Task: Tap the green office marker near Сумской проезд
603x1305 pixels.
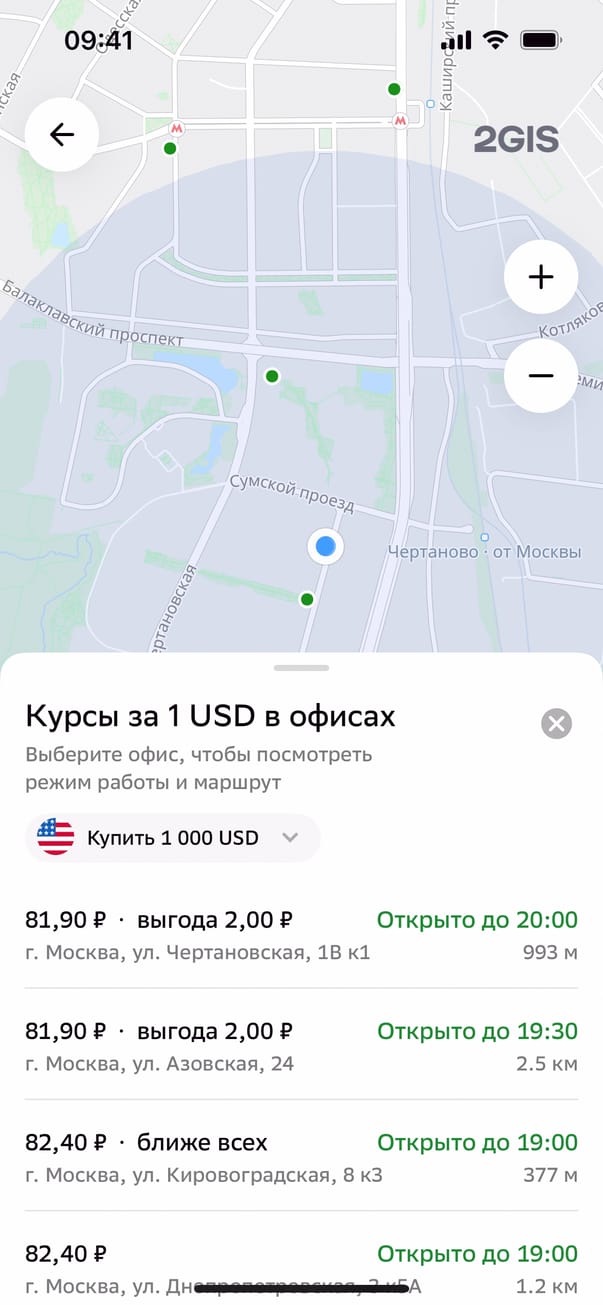Action: 307,599
